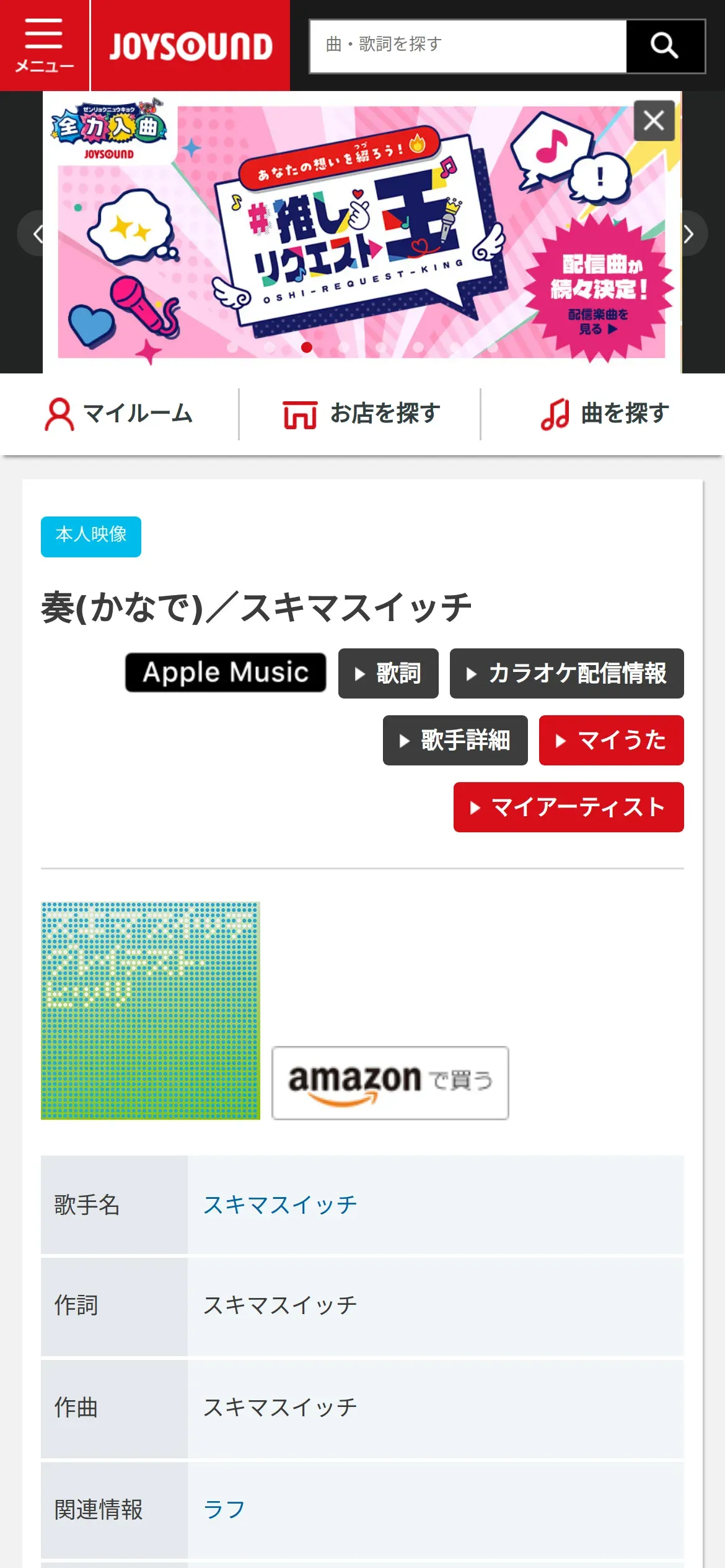Open マイルーム

pos(119,414)
